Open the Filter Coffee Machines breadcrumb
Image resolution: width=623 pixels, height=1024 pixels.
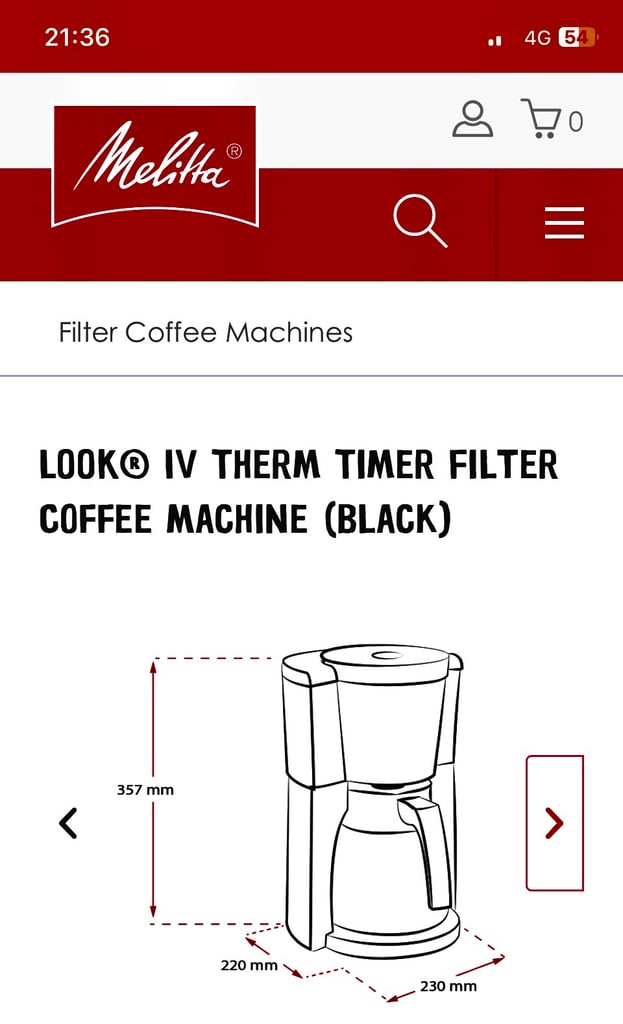pos(206,332)
